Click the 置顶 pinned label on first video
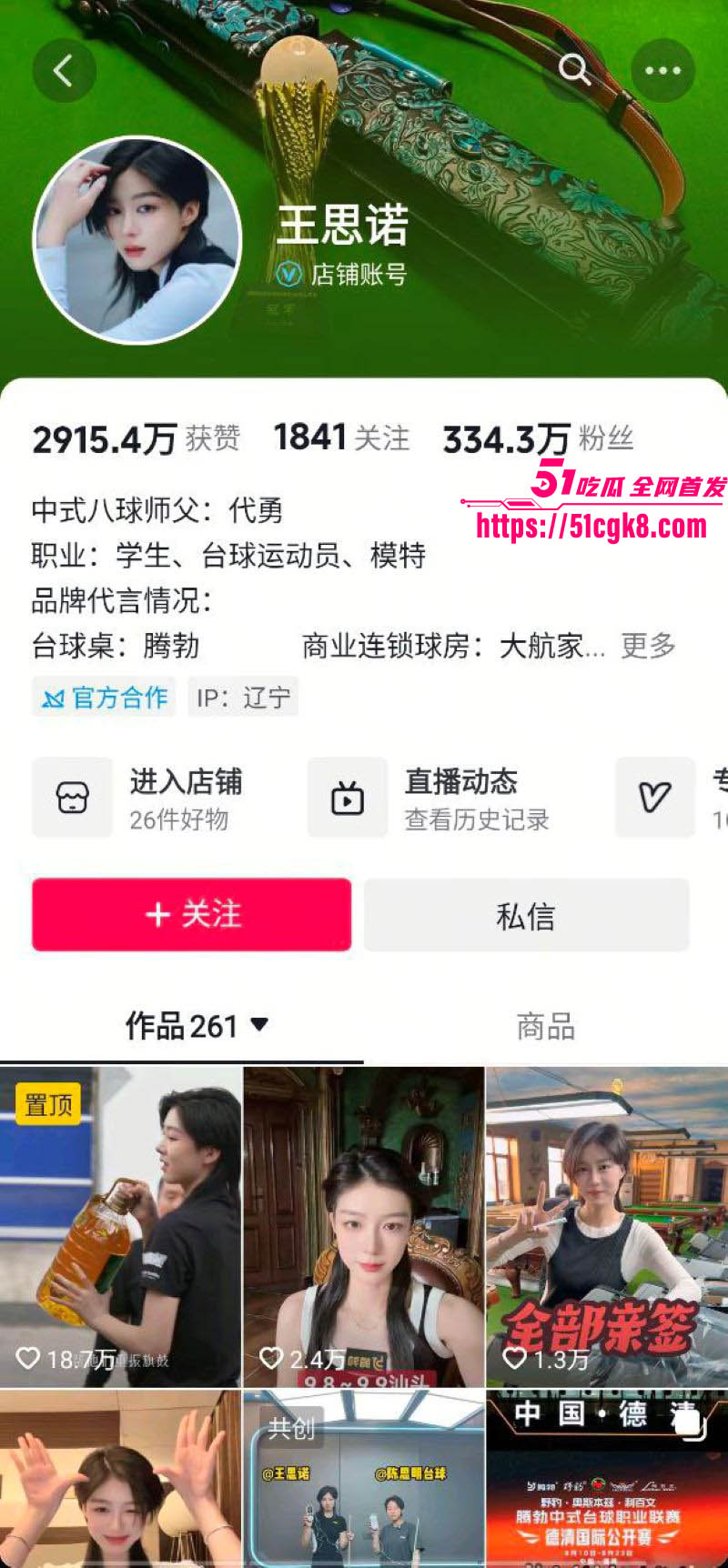Viewport: 728px width, 1568px height. [x=47, y=1103]
